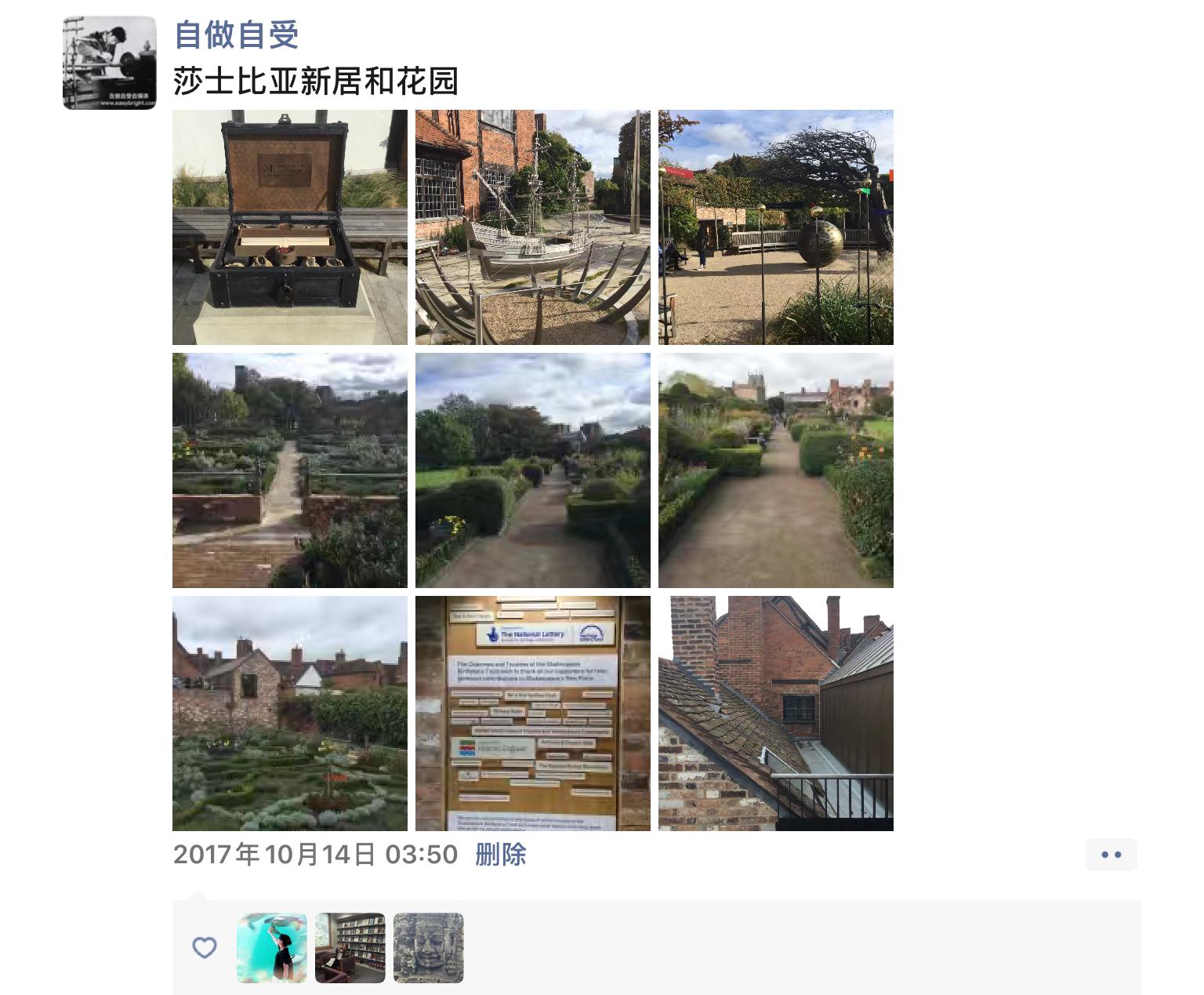View the knot garden photo

[x=290, y=714]
